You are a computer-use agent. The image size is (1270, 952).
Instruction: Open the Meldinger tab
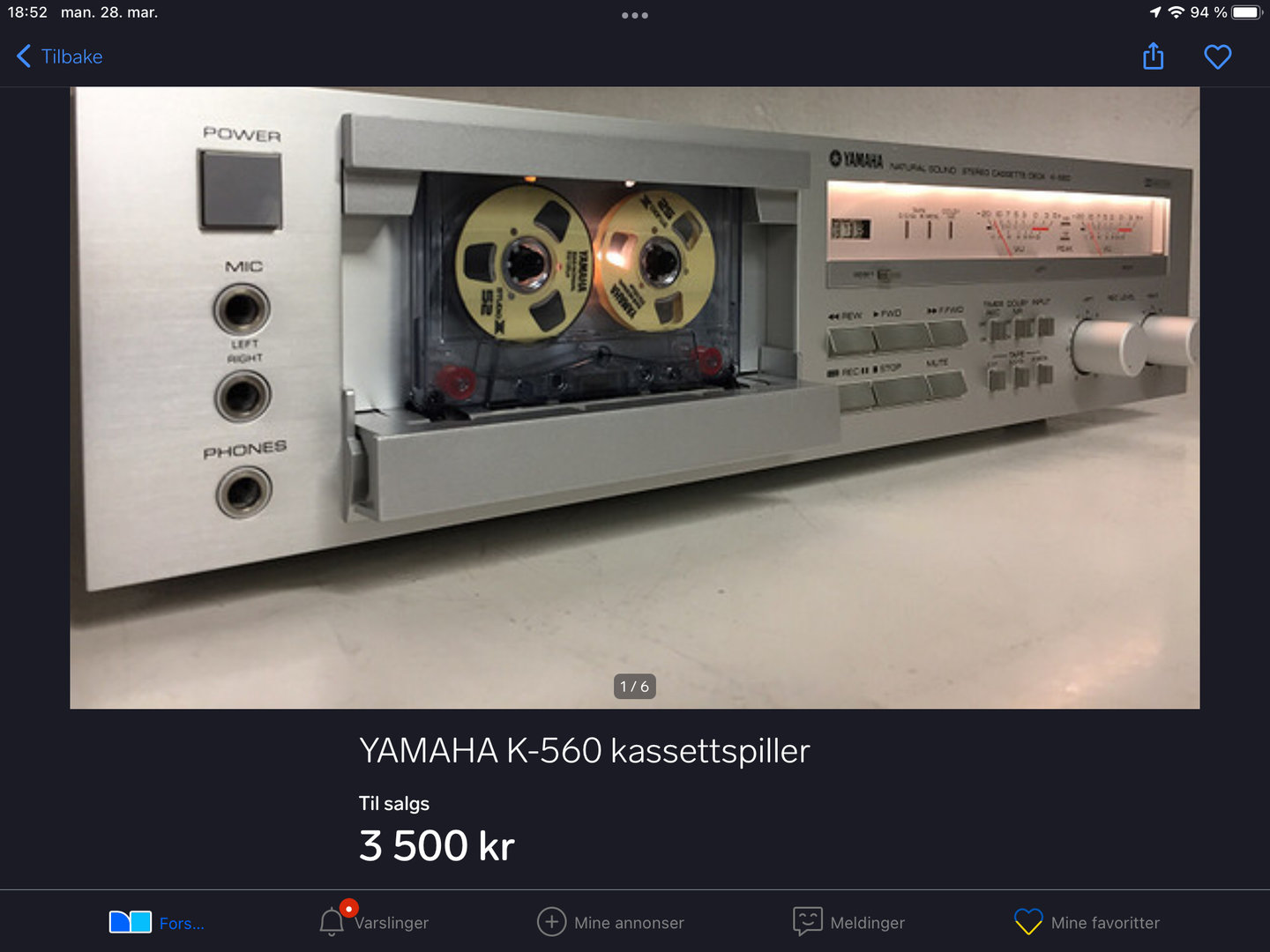(848, 922)
